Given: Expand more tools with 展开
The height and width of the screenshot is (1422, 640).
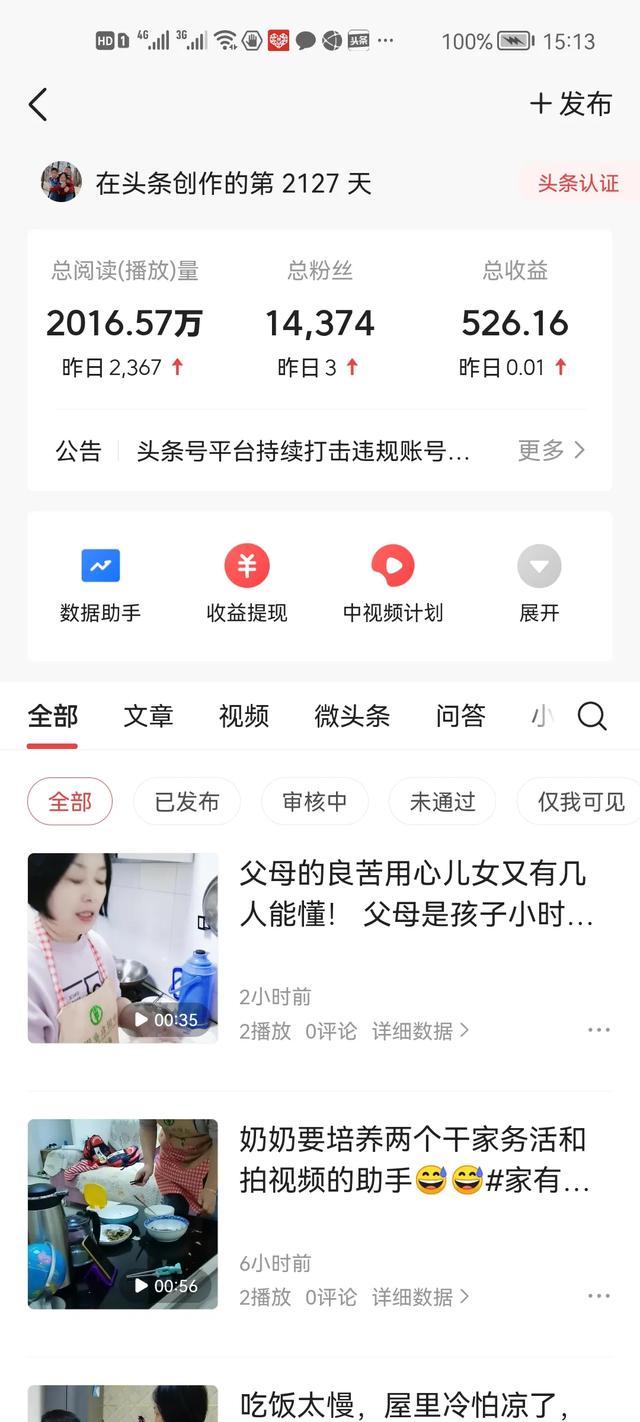Looking at the screenshot, I should (x=539, y=585).
